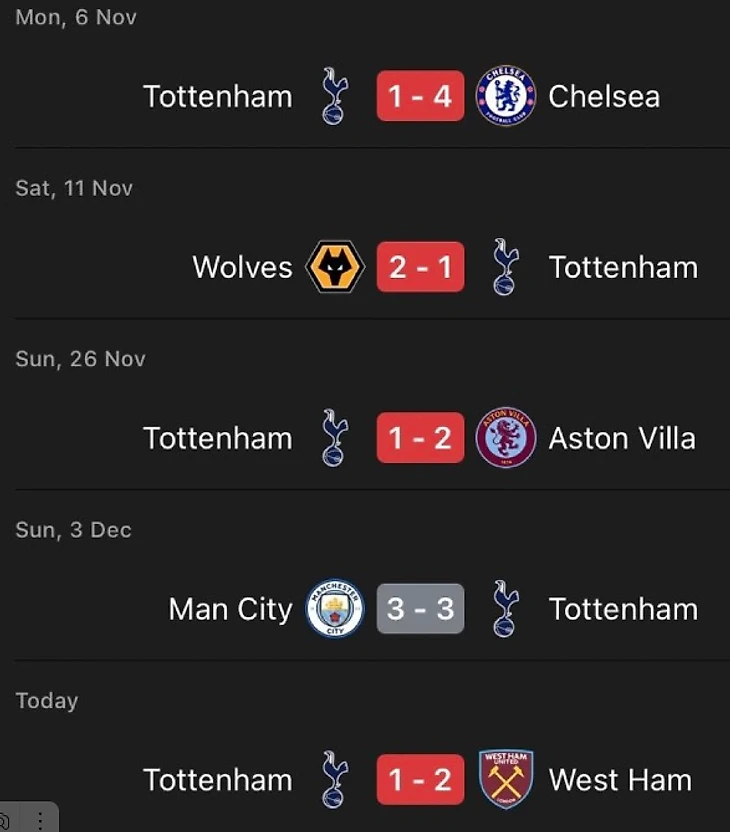Open the Man City vs Tottenham draw
The height and width of the screenshot is (832, 730).
(x=420, y=609)
